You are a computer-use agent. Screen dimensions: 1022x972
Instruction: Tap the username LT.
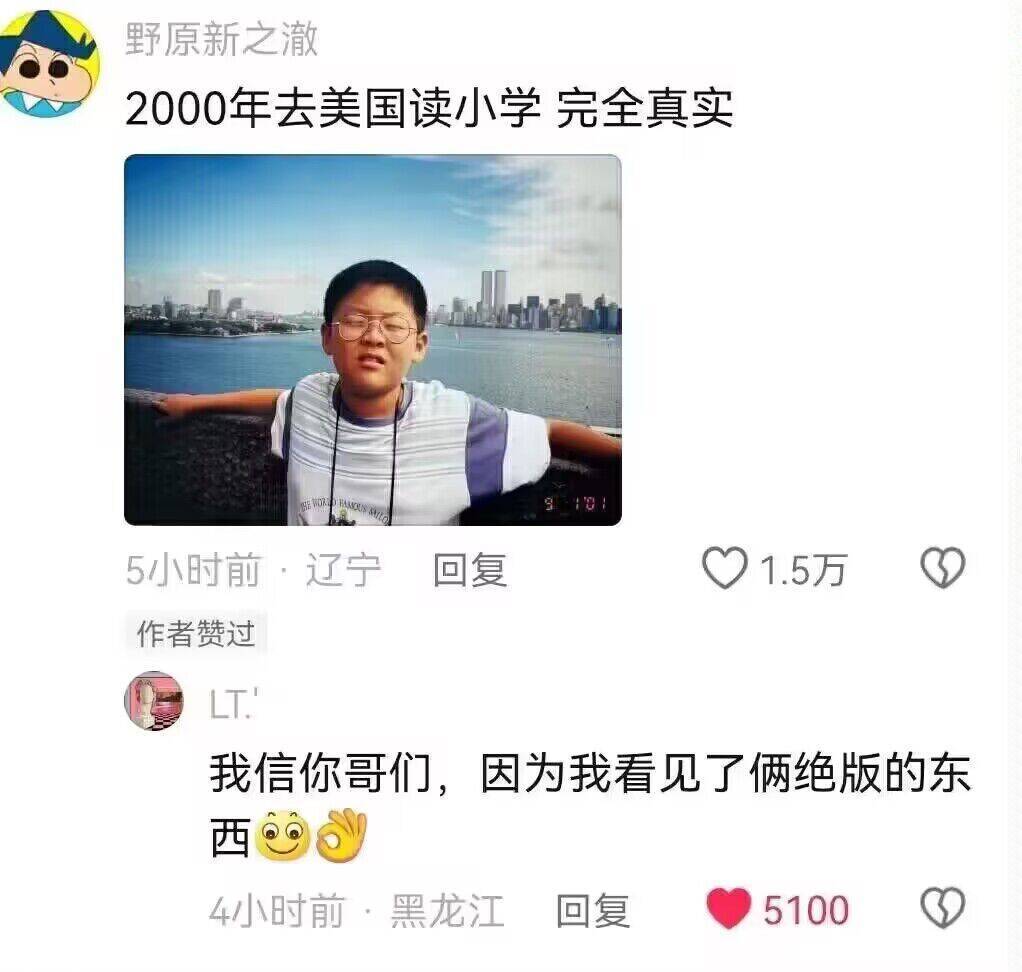tap(229, 705)
